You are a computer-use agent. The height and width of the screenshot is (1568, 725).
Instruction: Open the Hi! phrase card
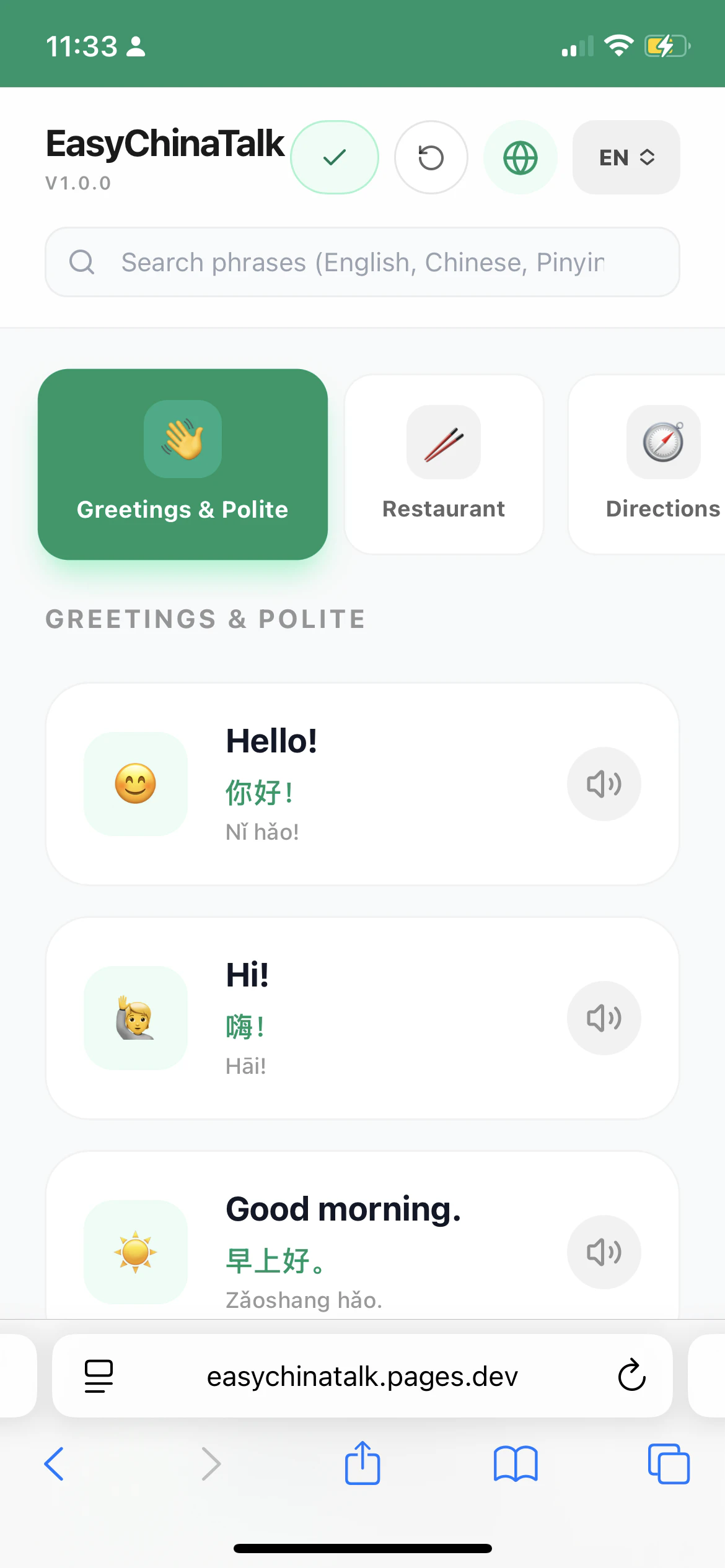tap(362, 1018)
